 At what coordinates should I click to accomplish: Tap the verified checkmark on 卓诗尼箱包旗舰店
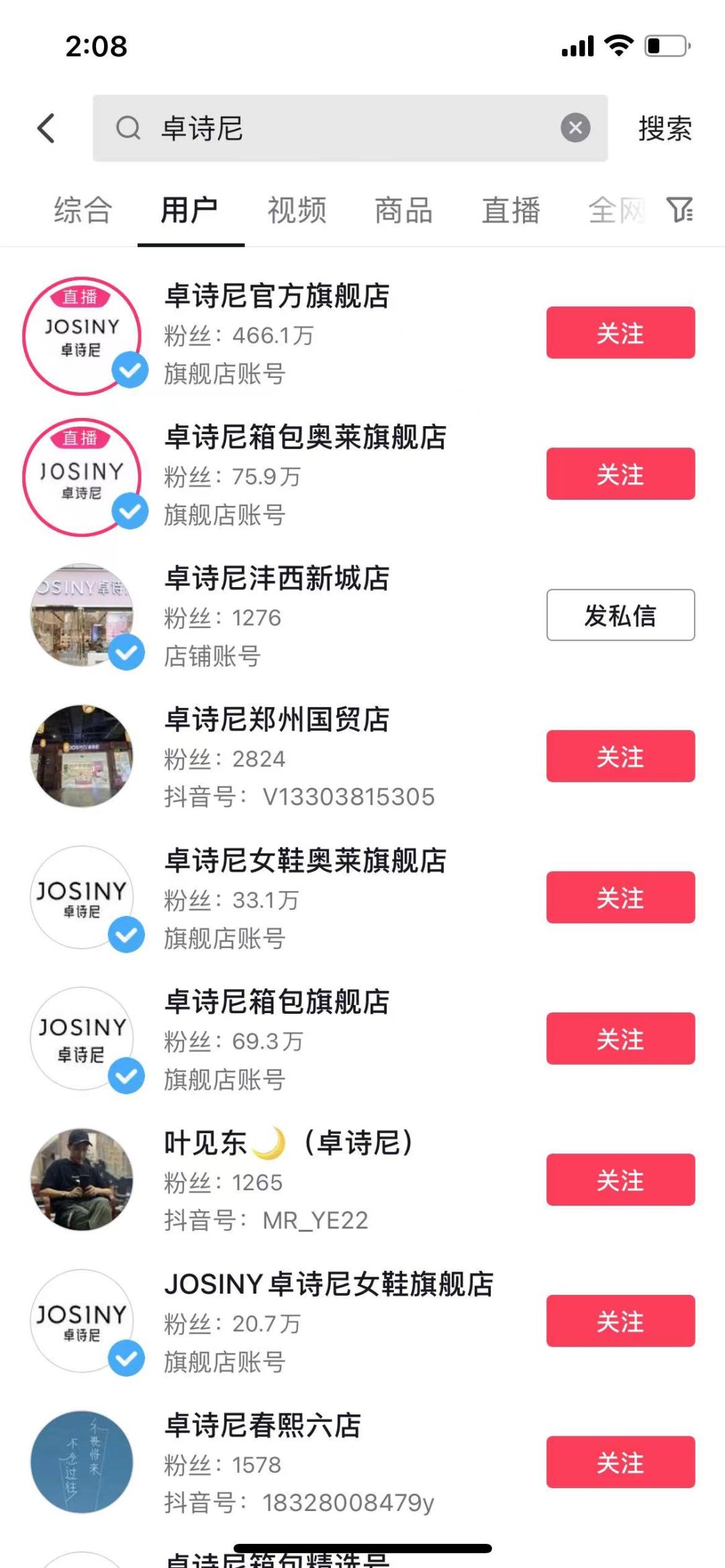click(x=125, y=1074)
